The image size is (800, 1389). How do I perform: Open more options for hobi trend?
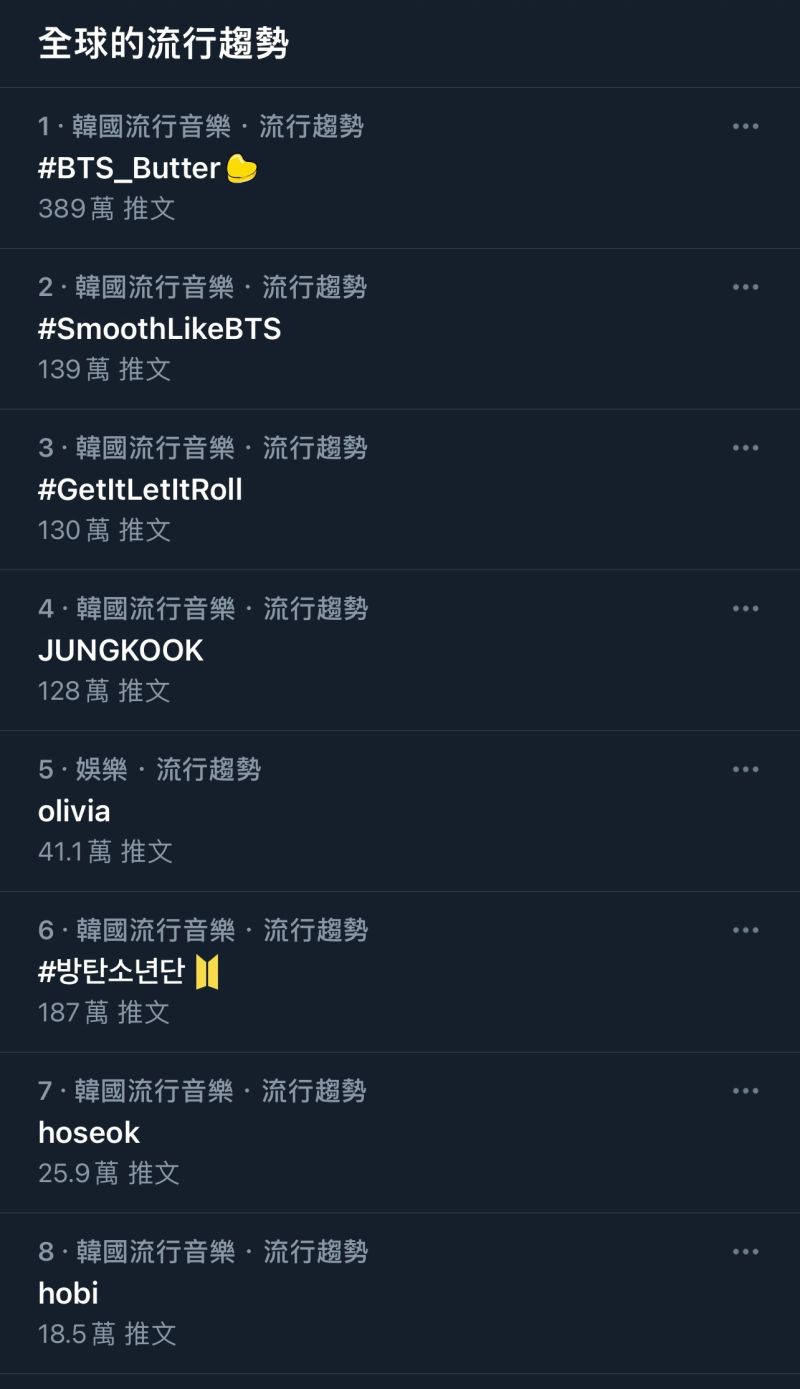coord(745,1252)
